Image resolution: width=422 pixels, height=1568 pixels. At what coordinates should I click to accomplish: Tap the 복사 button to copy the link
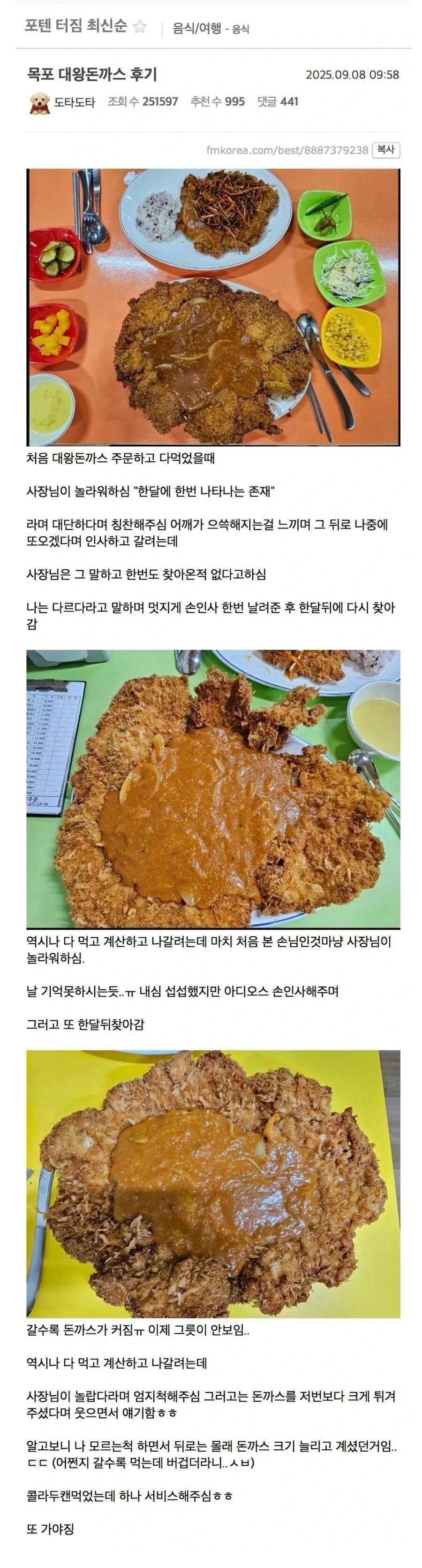pyautogui.click(x=385, y=150)
